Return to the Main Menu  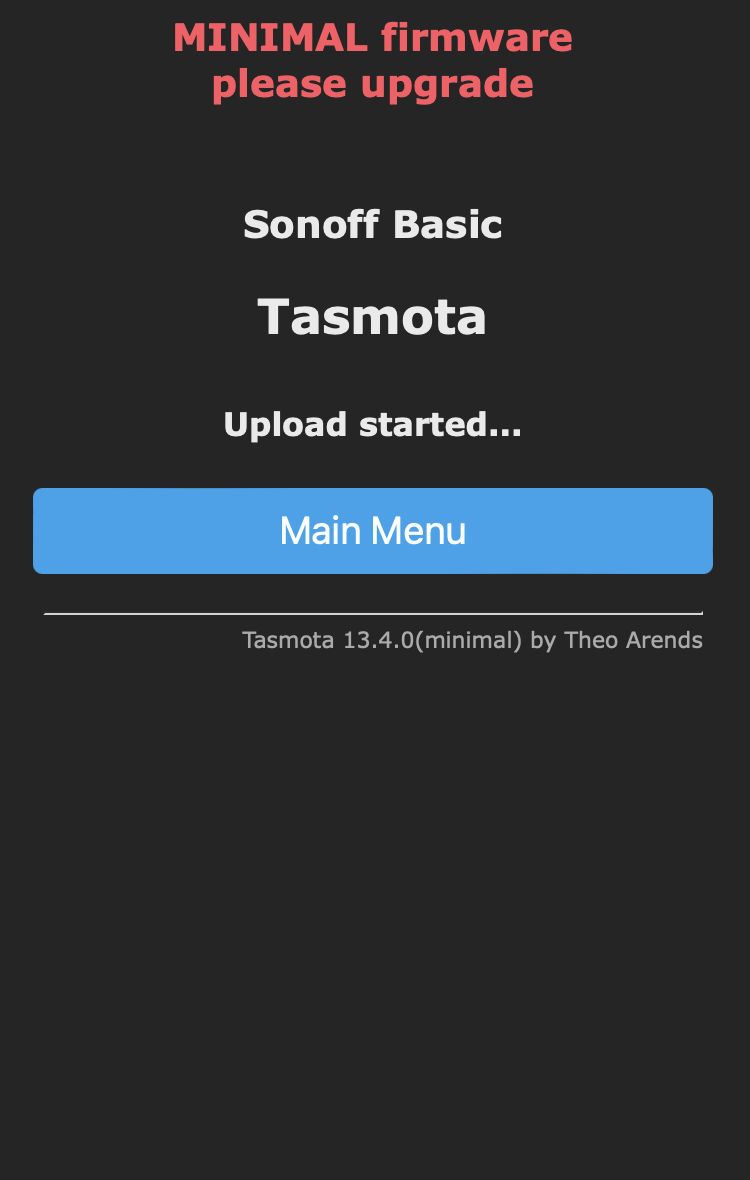(x=372, y=531)
